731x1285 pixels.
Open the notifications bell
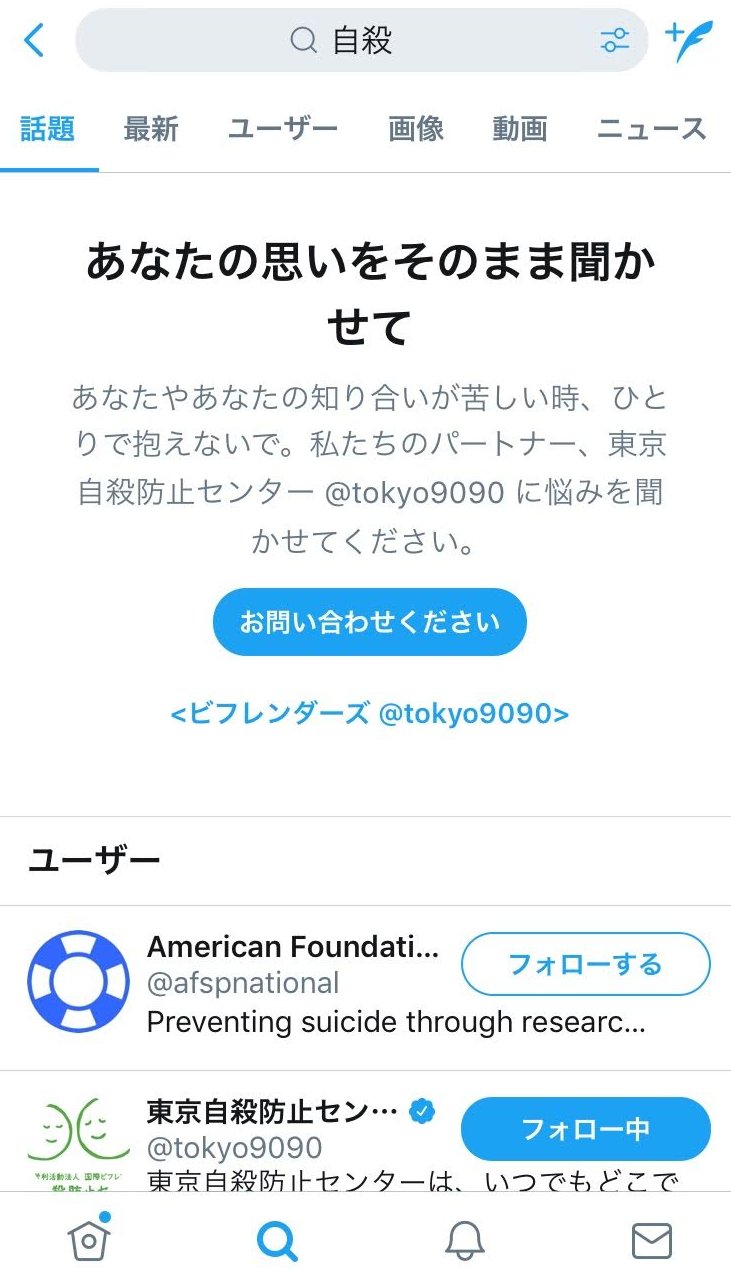[464, 1241]
